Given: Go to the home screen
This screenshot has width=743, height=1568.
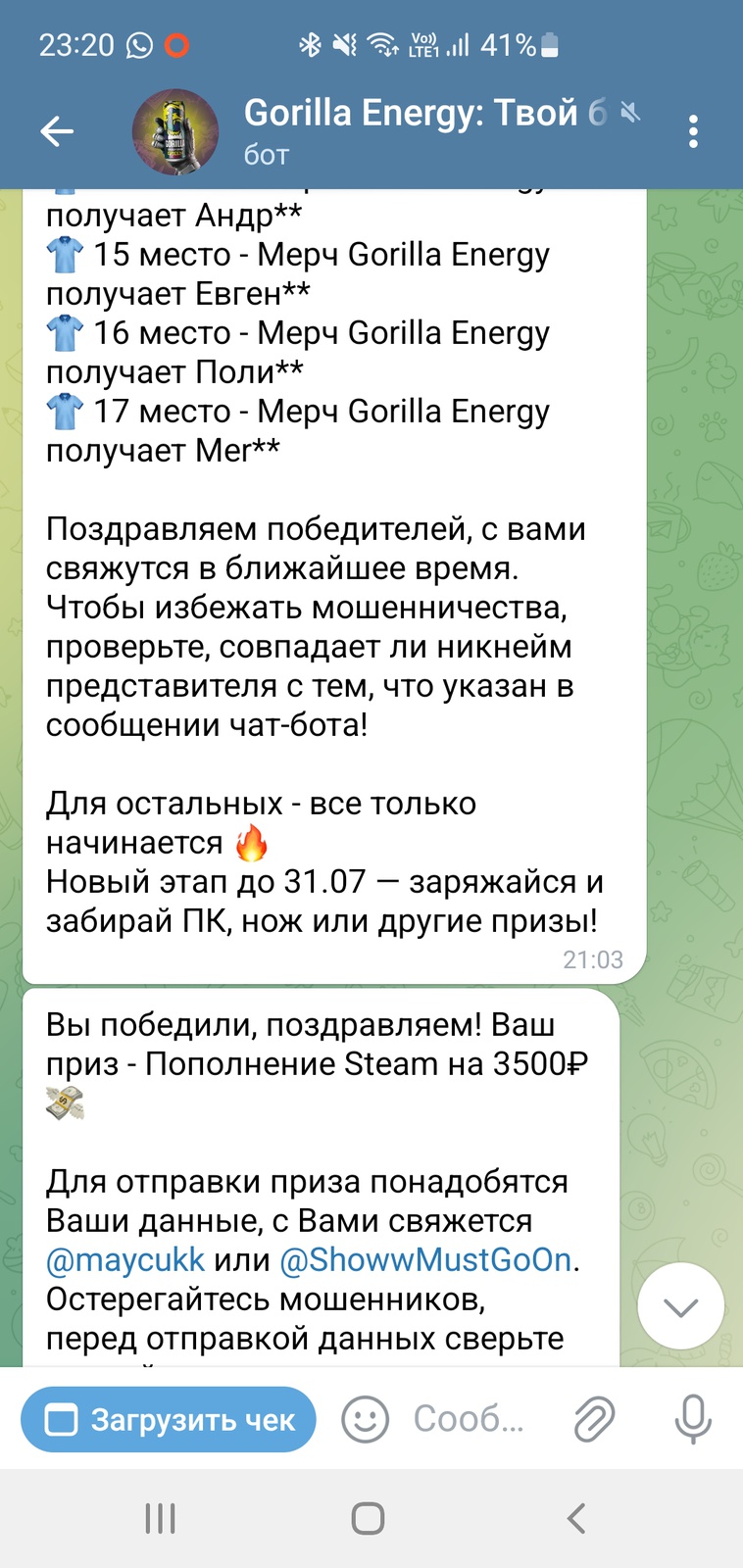Looking at the screenshot, I should [x=368, y=1519].
